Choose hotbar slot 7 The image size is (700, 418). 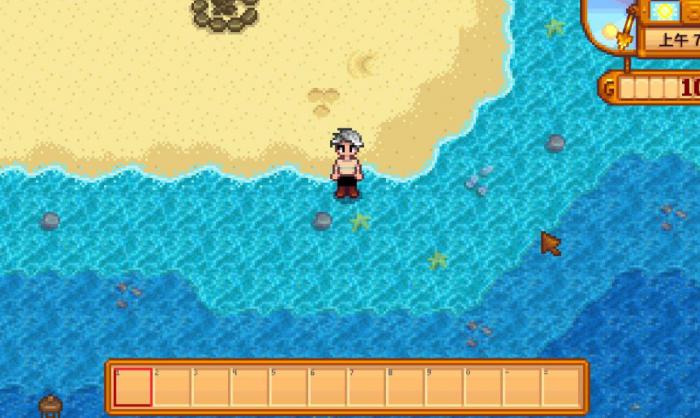[x=367, y=387]
